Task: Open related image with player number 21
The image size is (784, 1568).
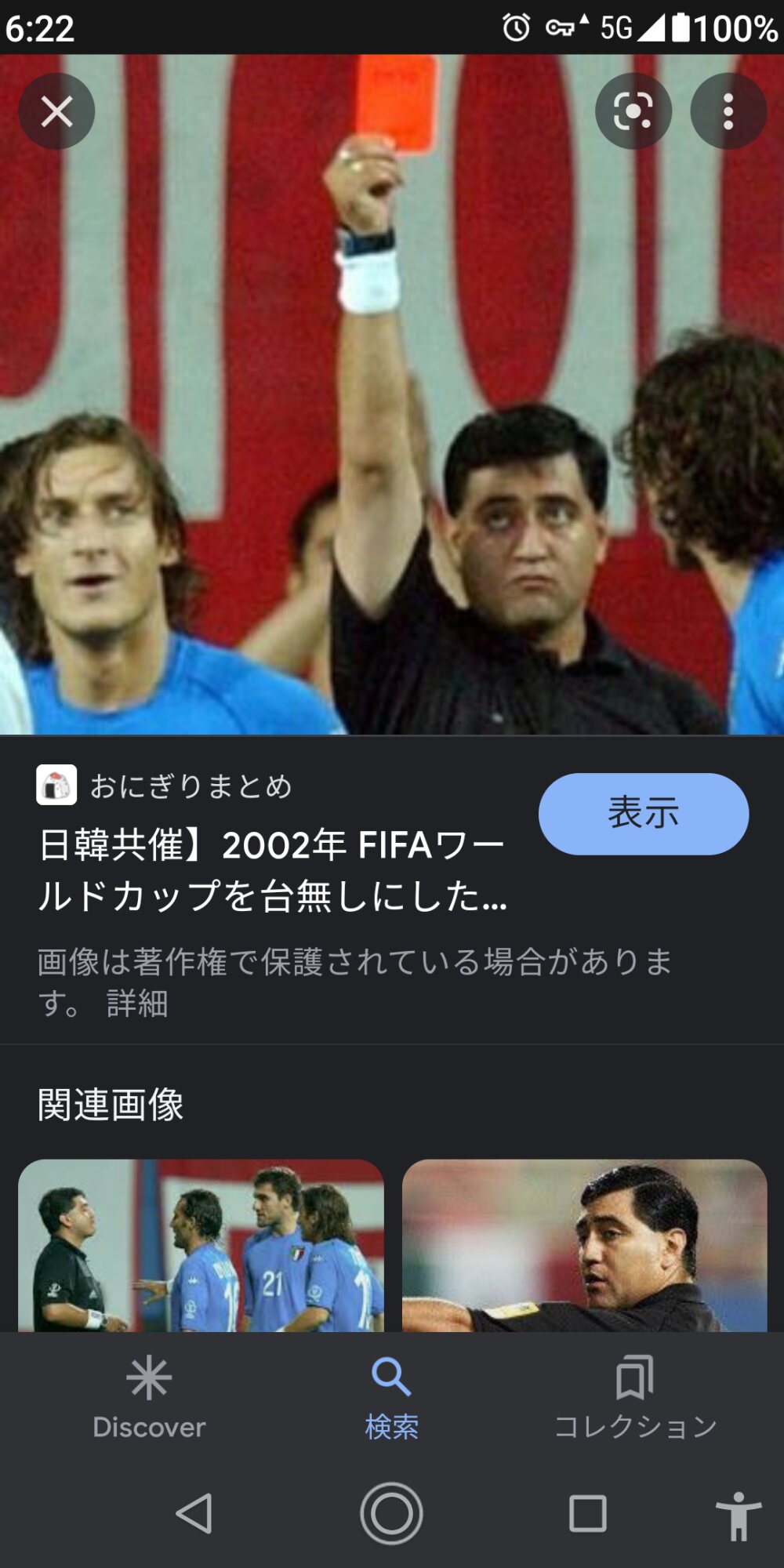Action: tap(201, 1245)
